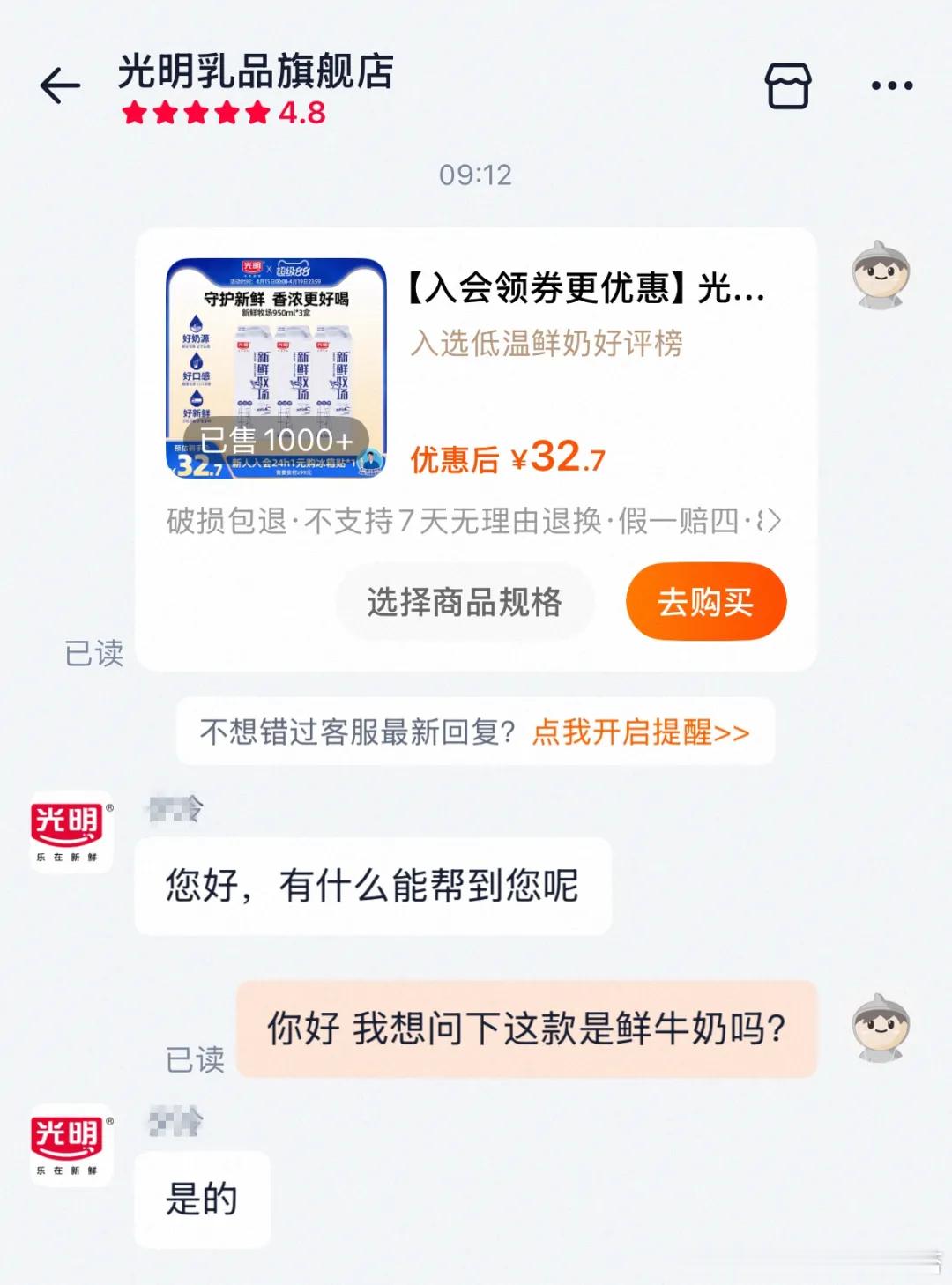Image resolution: width=952 pixels, height=1285 pixels.
Task: Tap the orange 去购买 purchase button
Action: [705, 601]
